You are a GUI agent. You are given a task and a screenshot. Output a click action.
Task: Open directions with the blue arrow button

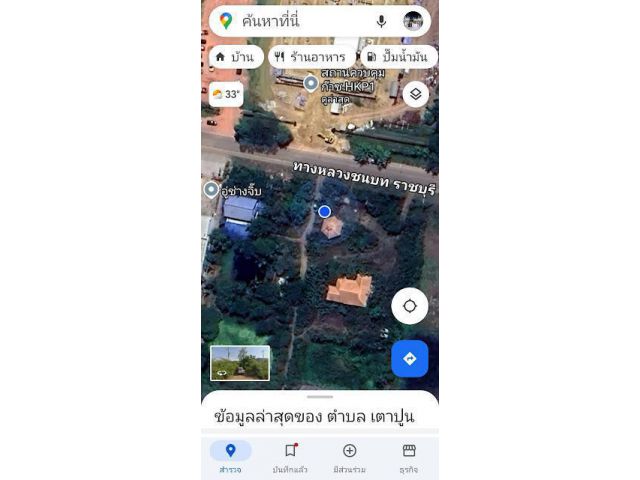[x=409, y=358]
